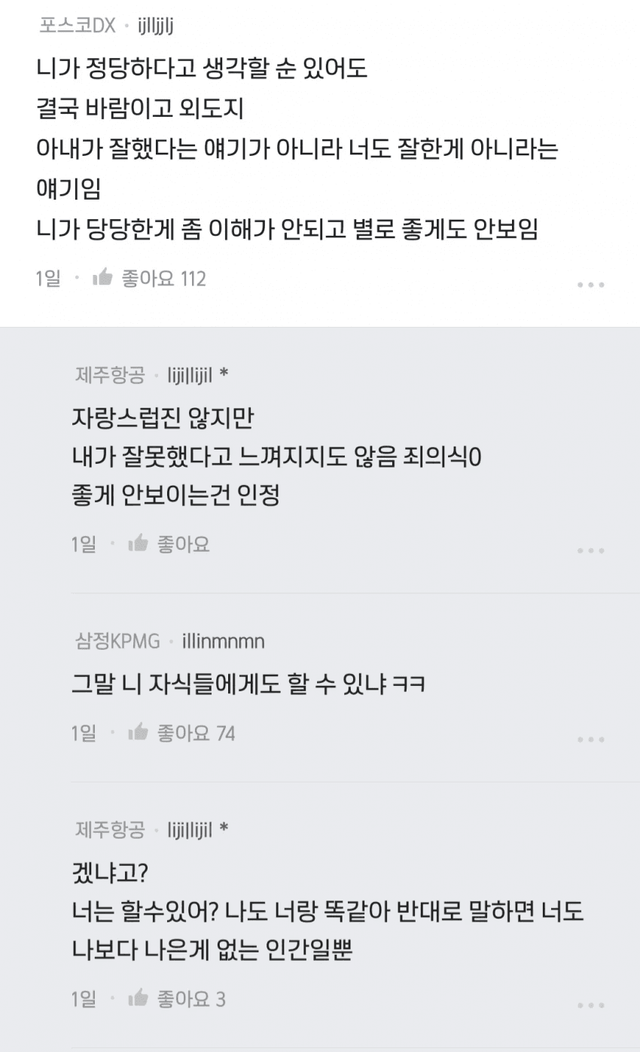Open the three-dot menu on the 겠냐고? reply
The width and height of the screenshot is (640, 1052).
tap(590, 1005)
